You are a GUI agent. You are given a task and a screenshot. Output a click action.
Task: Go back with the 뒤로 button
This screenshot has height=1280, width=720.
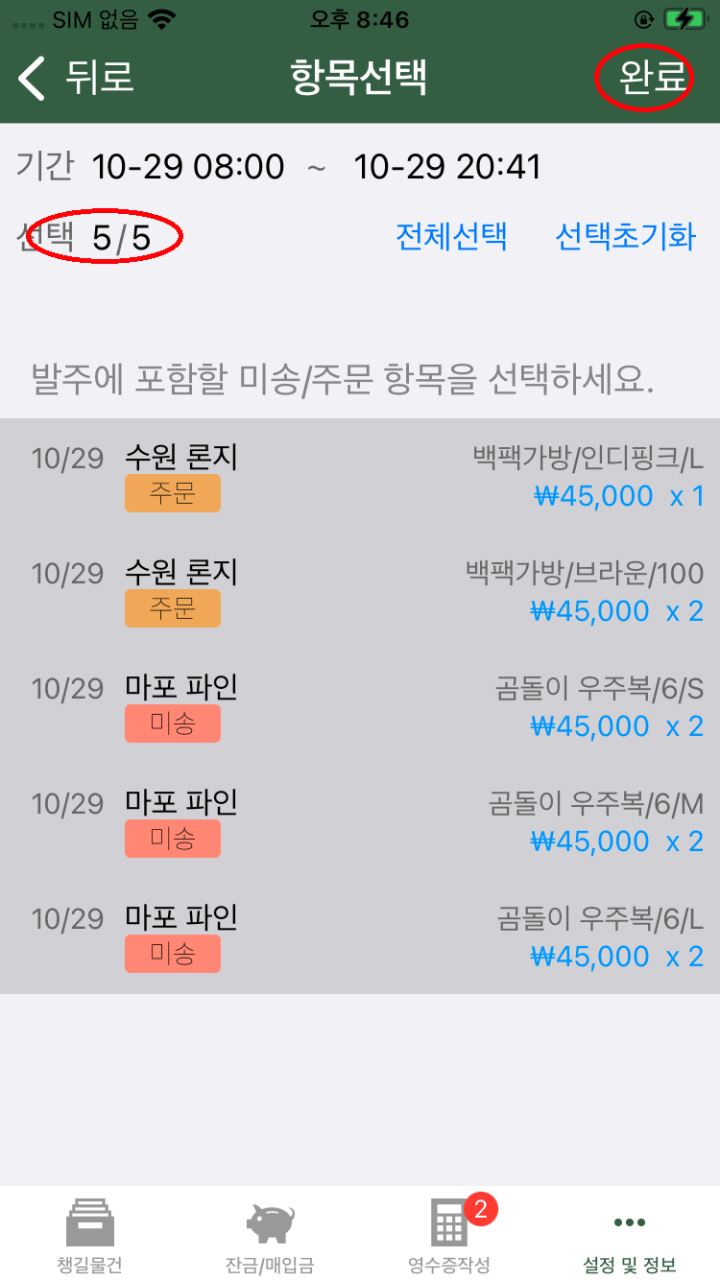pyautogui.click(x=76, y=77)
